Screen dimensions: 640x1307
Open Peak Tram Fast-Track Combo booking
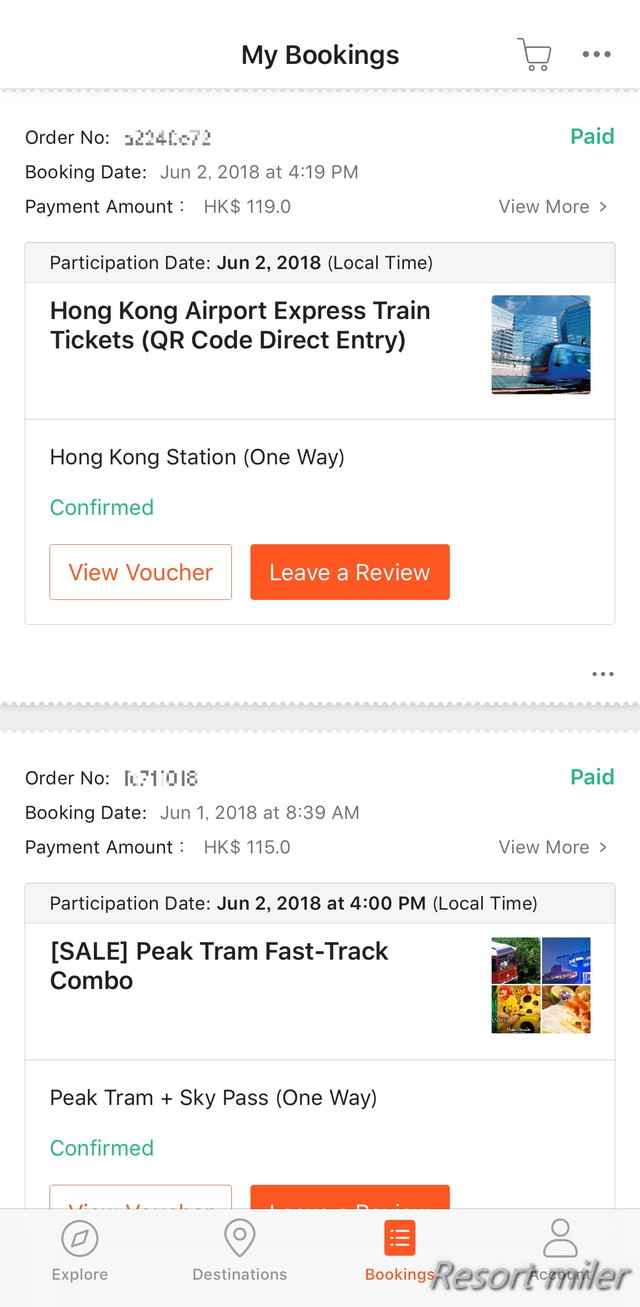219,966
